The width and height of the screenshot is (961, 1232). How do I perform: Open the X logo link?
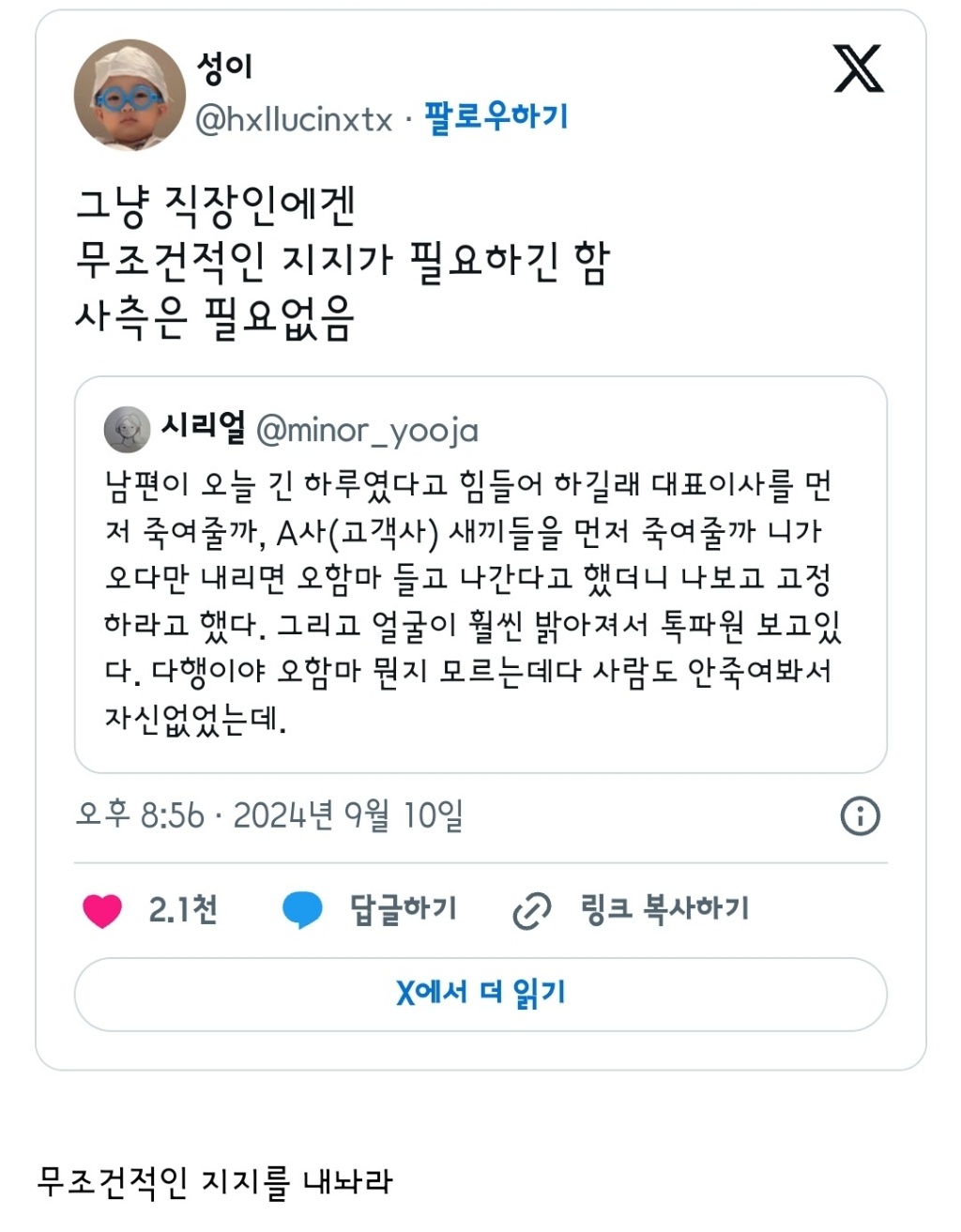point(858,68)
